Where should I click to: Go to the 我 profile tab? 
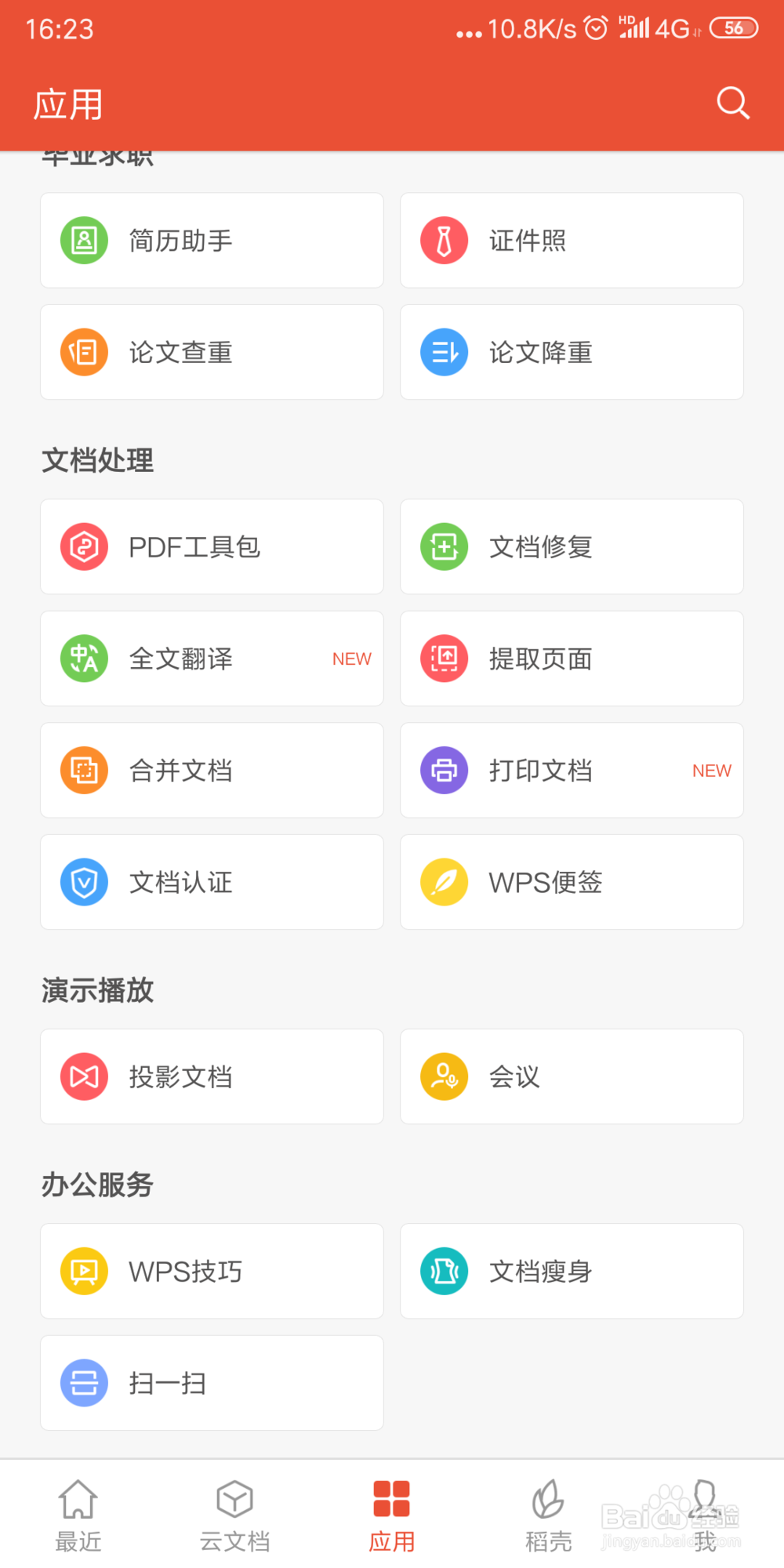click(705, 1513)
